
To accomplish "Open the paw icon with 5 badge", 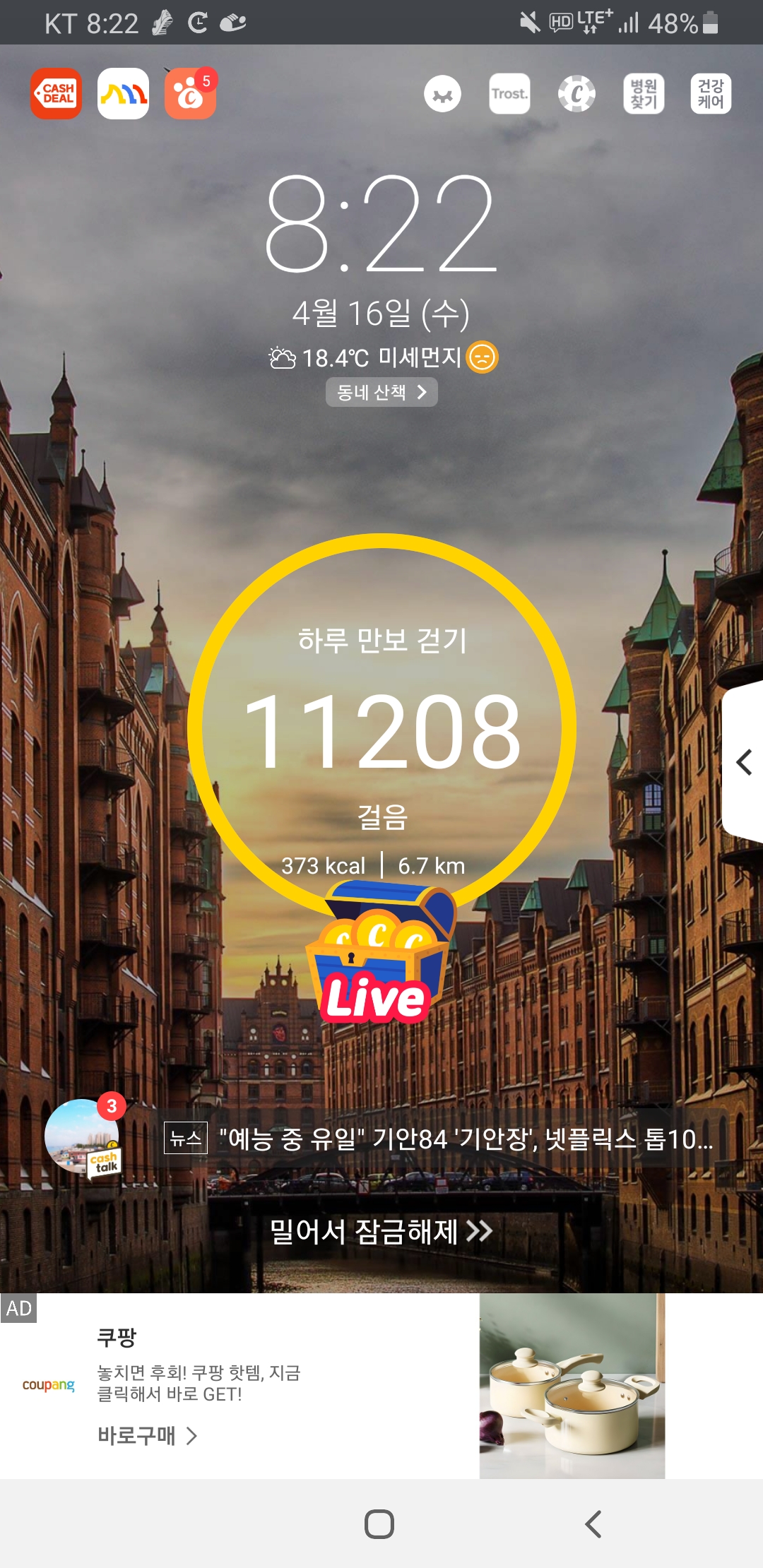I will (191, 93).
